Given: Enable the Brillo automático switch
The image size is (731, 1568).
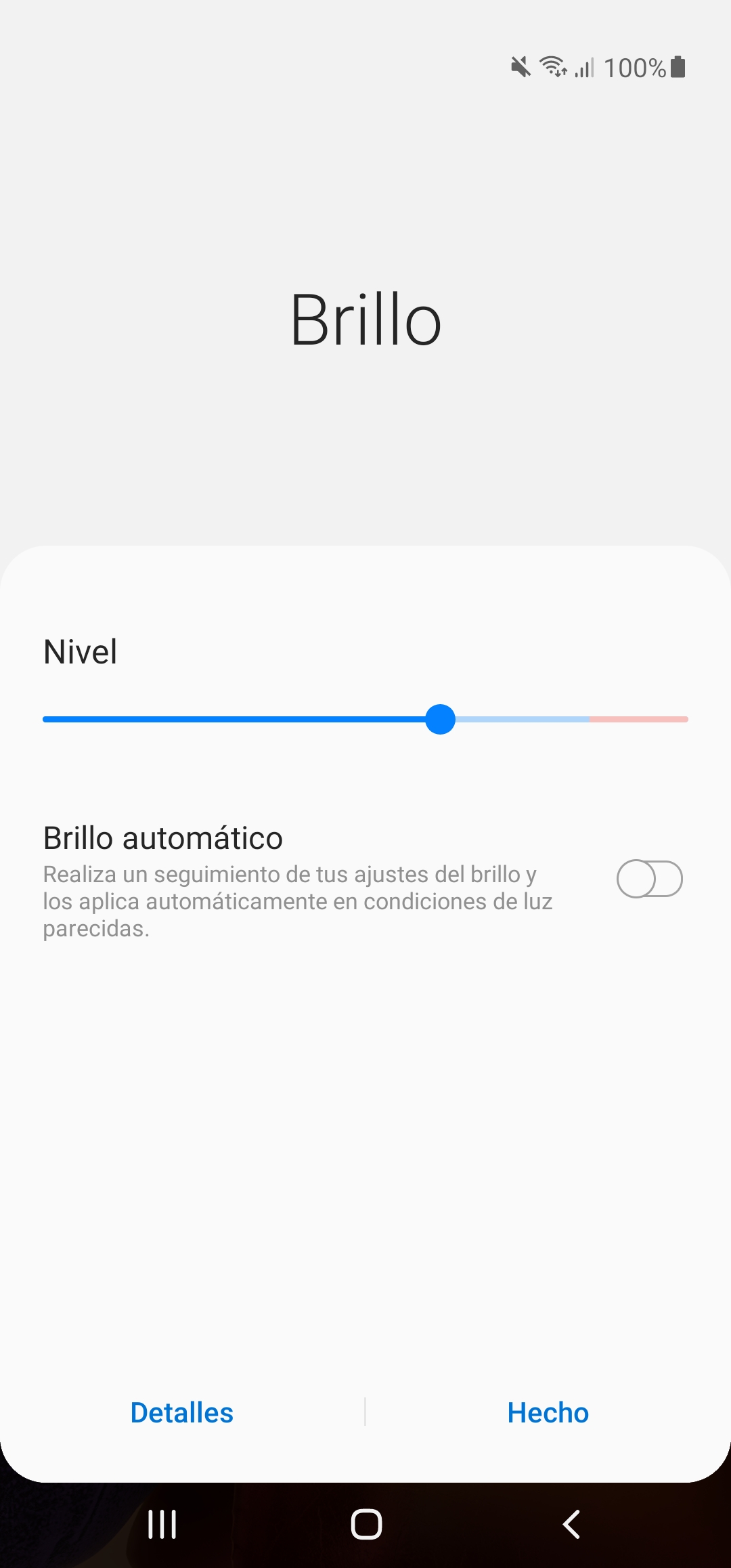Looking at the screenshot, I should pos(649,879).
